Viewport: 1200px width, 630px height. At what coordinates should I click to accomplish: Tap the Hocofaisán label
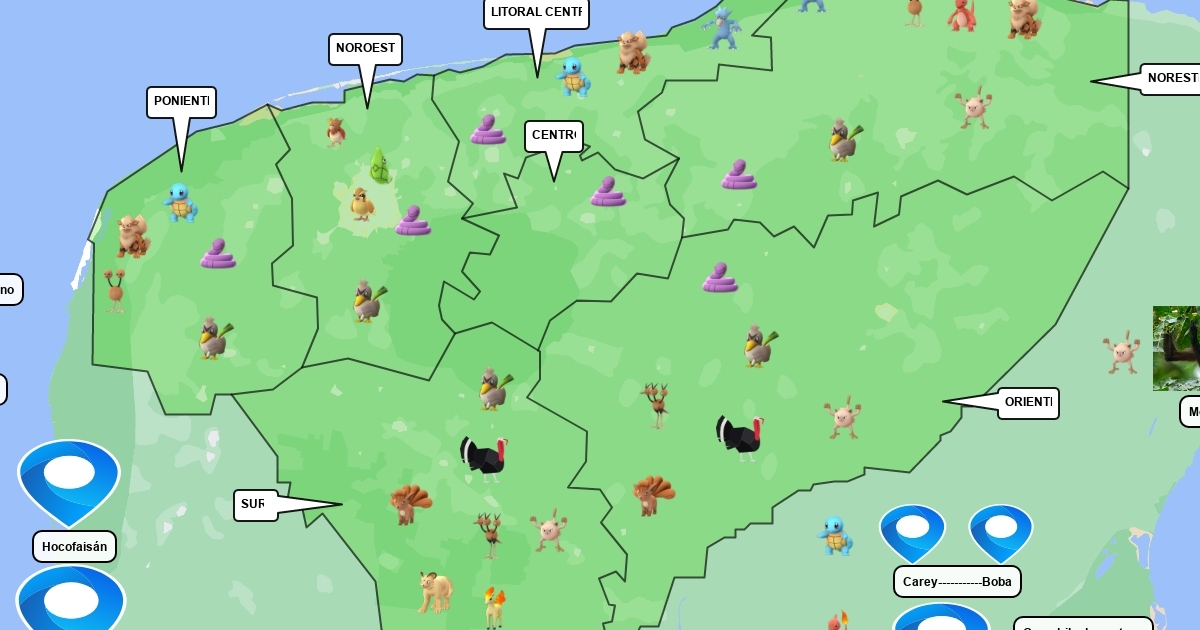(74, 547)
